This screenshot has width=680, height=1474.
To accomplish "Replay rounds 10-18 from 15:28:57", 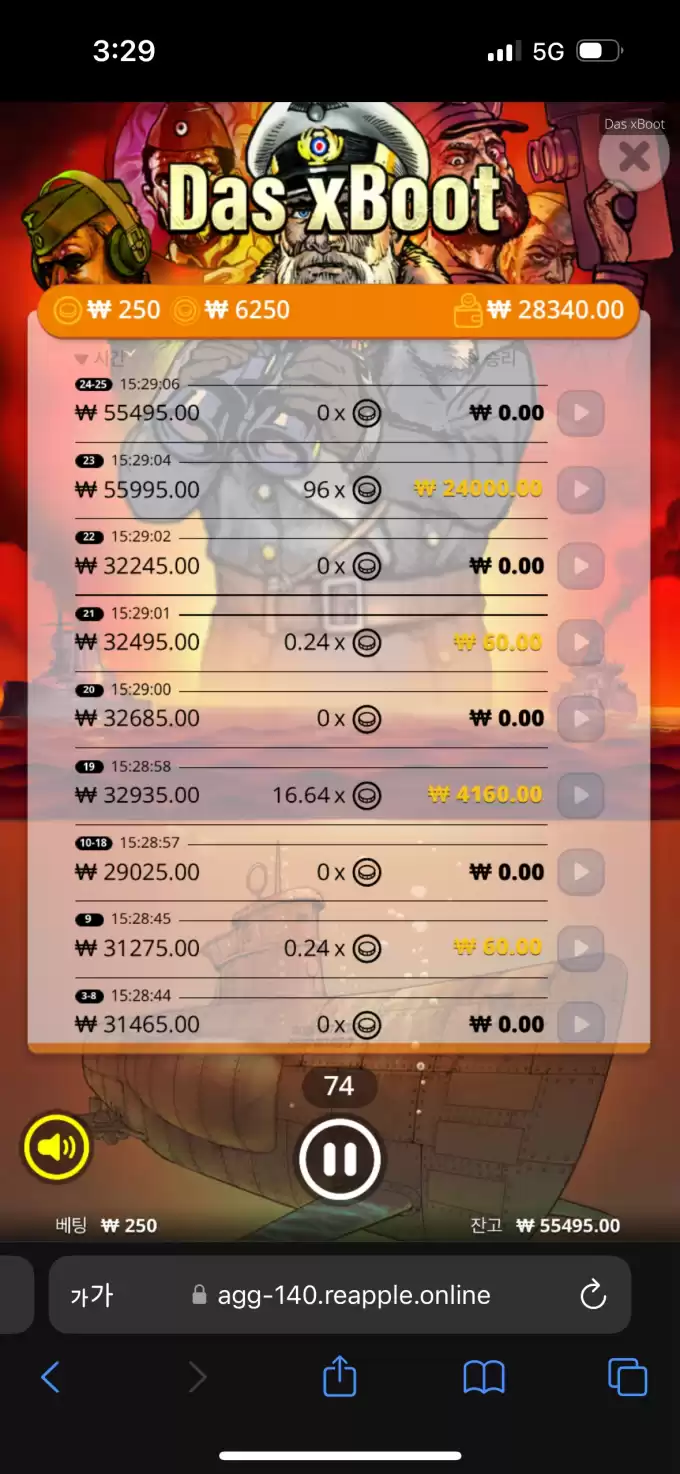I will tap(580, 872).
